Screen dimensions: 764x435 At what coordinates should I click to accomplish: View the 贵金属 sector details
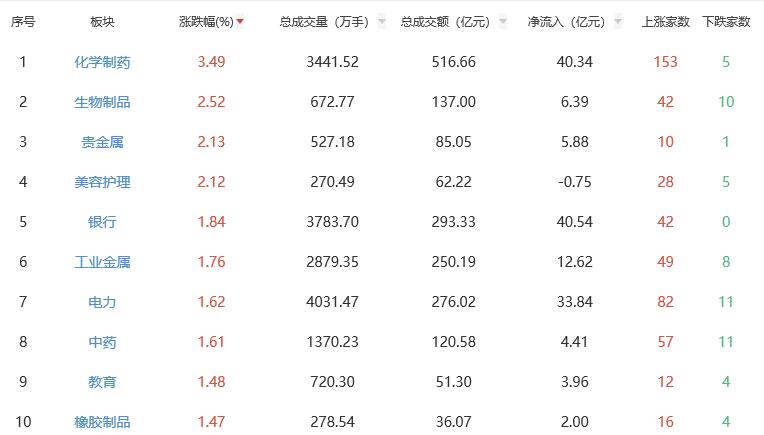tap(103, 142)
